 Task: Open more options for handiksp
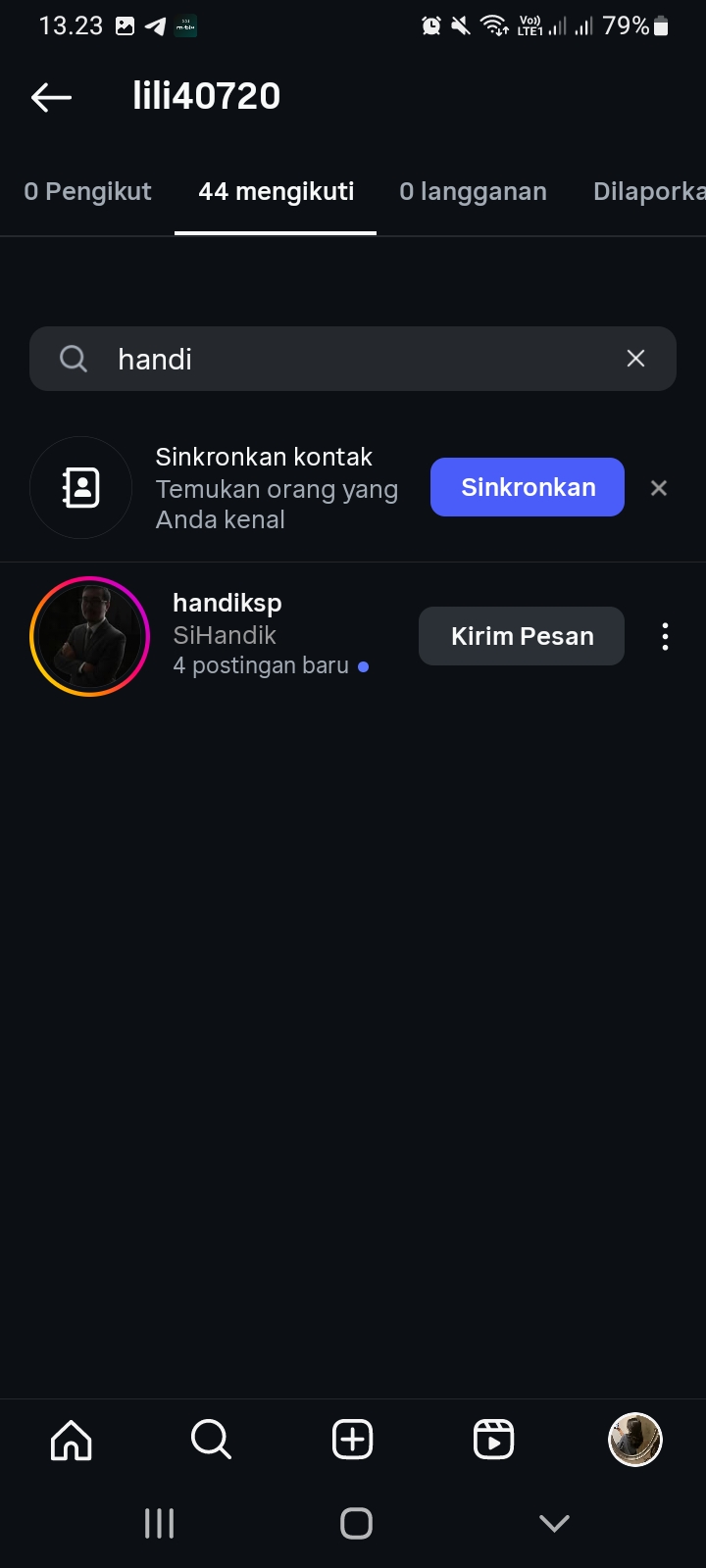(x=665, y=636)
